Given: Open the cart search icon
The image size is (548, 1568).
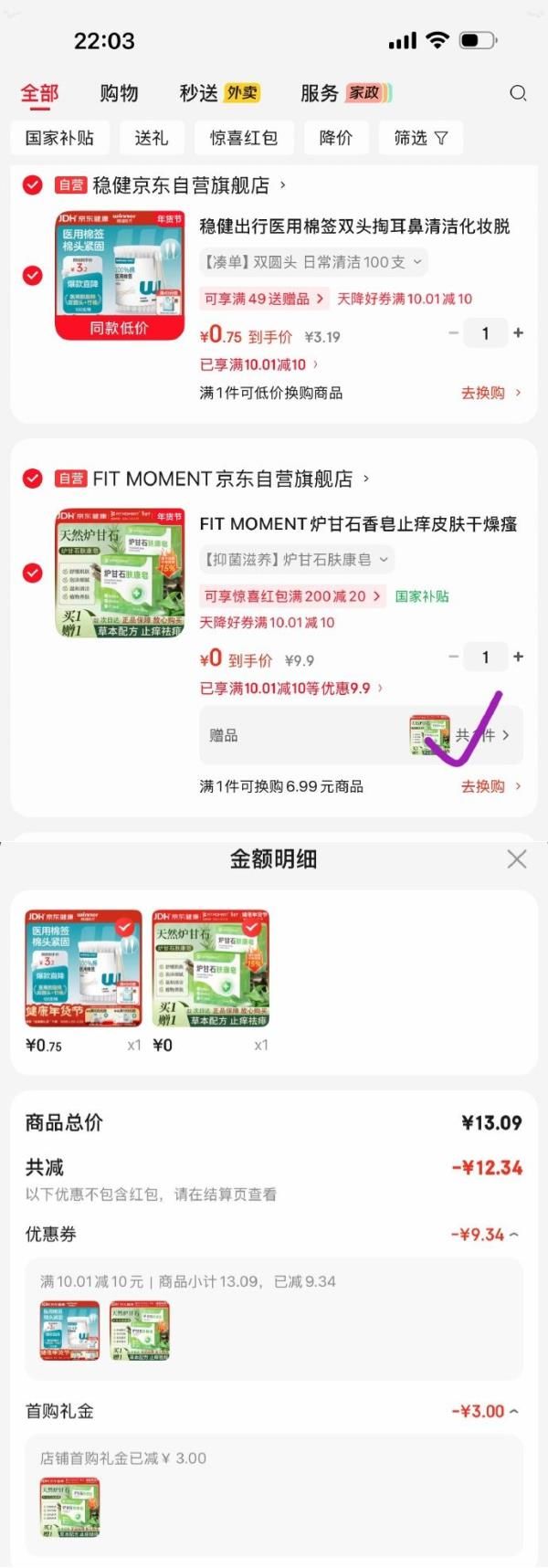Looking at the screenshot, I should 518,93.
